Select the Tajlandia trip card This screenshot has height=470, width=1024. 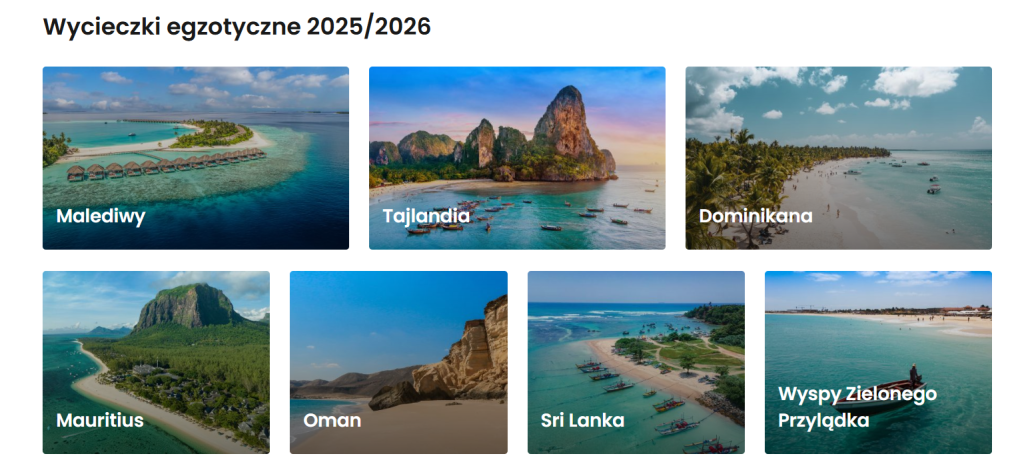516,158
